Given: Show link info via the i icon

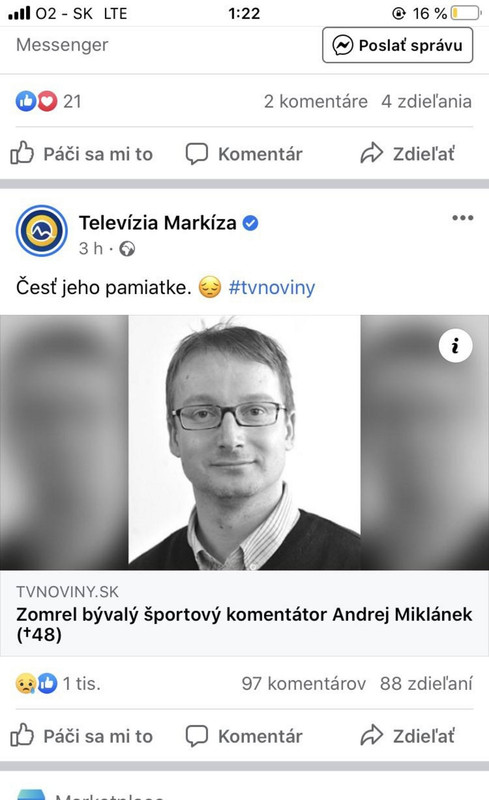Looking at the screenshot, I should (x=455, y=346).
